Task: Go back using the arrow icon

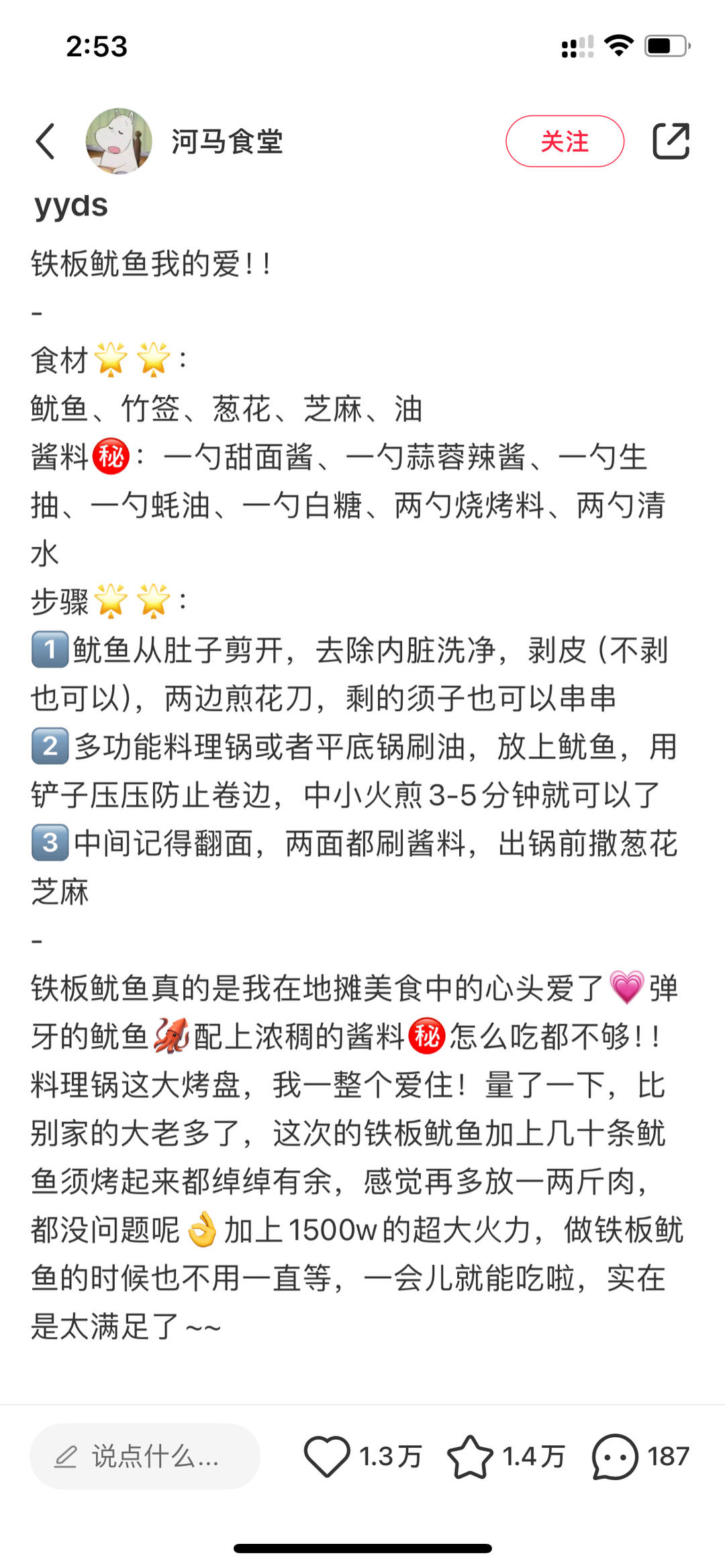Action: pyautogui.click(x=45, y=142)
